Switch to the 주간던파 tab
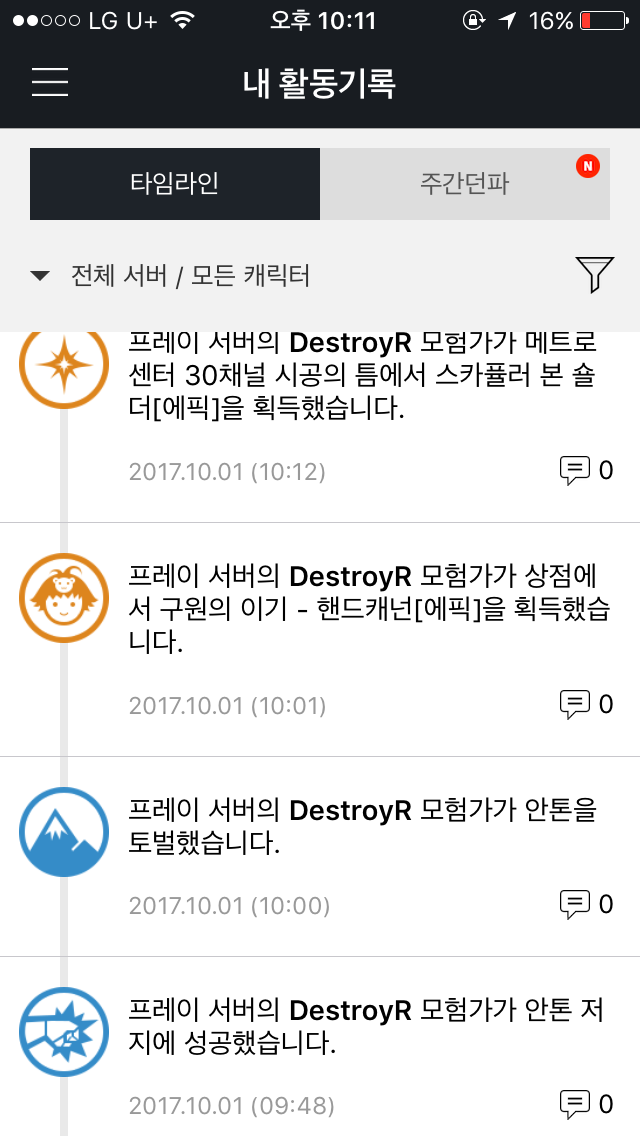 click(464, 184)
